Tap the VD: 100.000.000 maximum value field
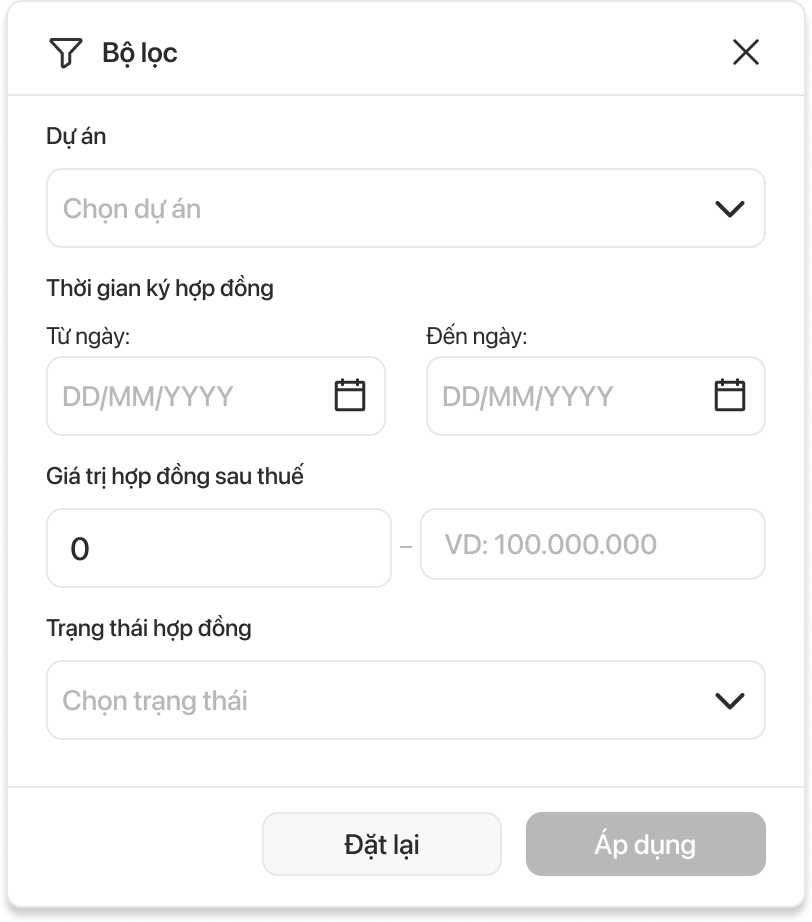812x922 pixels. click(x=592, y=545)
